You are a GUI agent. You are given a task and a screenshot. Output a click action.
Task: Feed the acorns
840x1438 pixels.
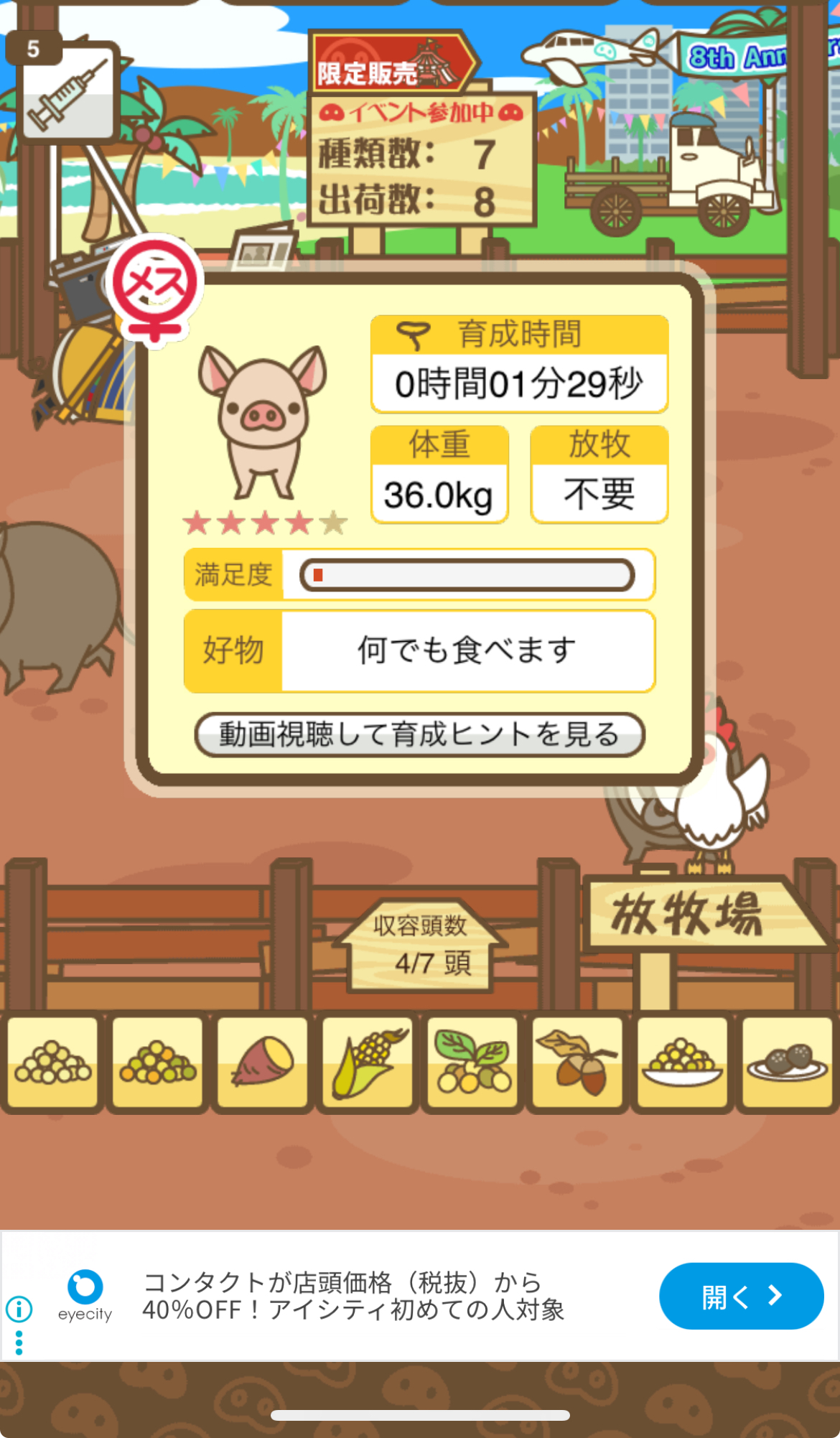click(577, 1063)
